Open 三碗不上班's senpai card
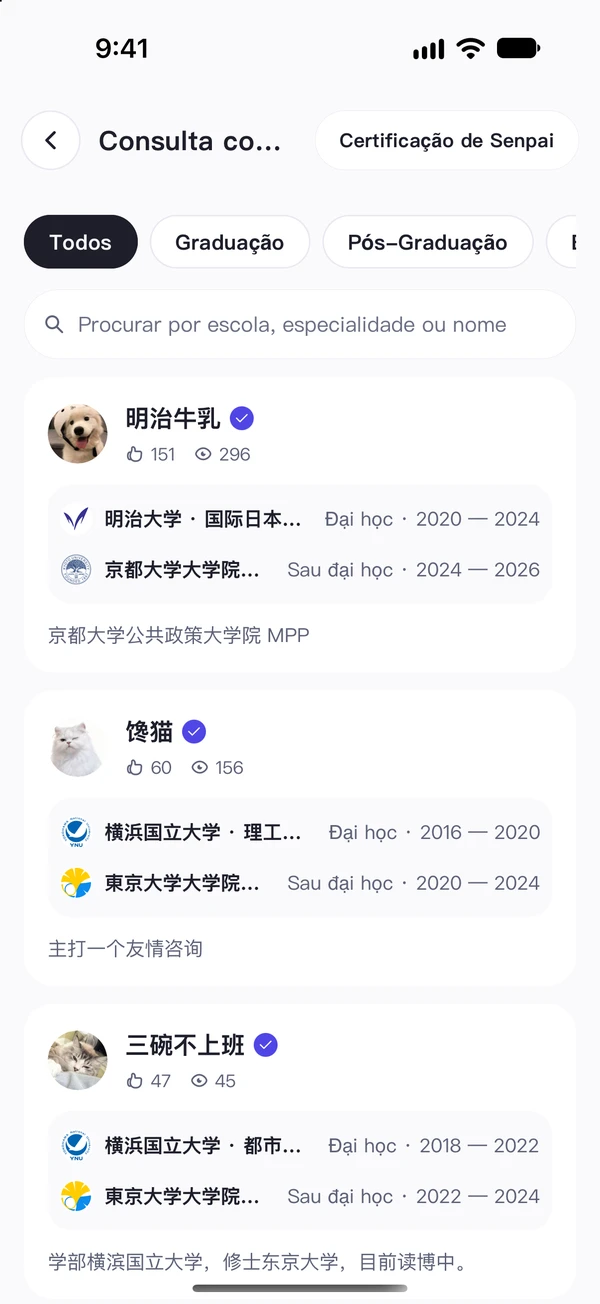Screen dimensions: 600x1304 (300, 1152)
